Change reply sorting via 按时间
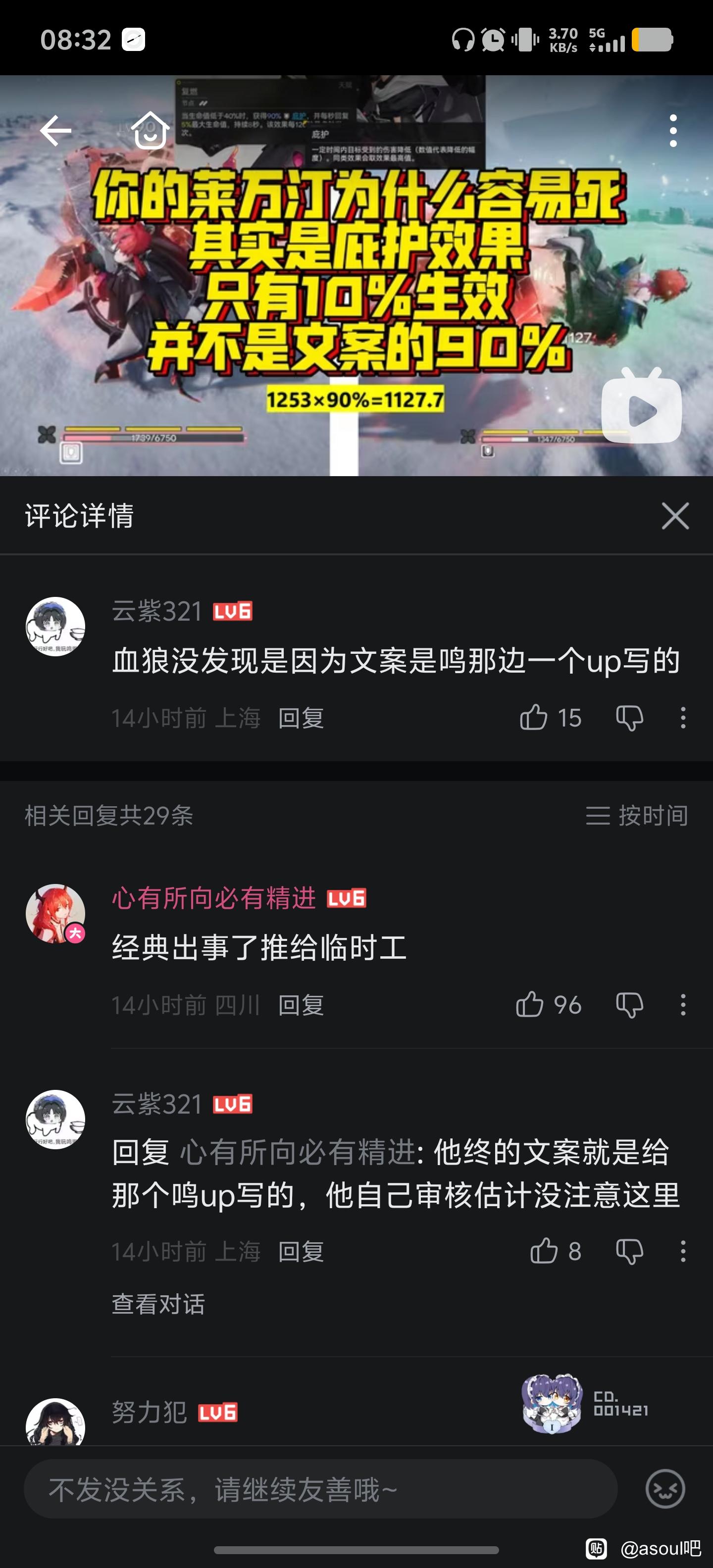713x1568 pixels. click(x=637, y=815)
